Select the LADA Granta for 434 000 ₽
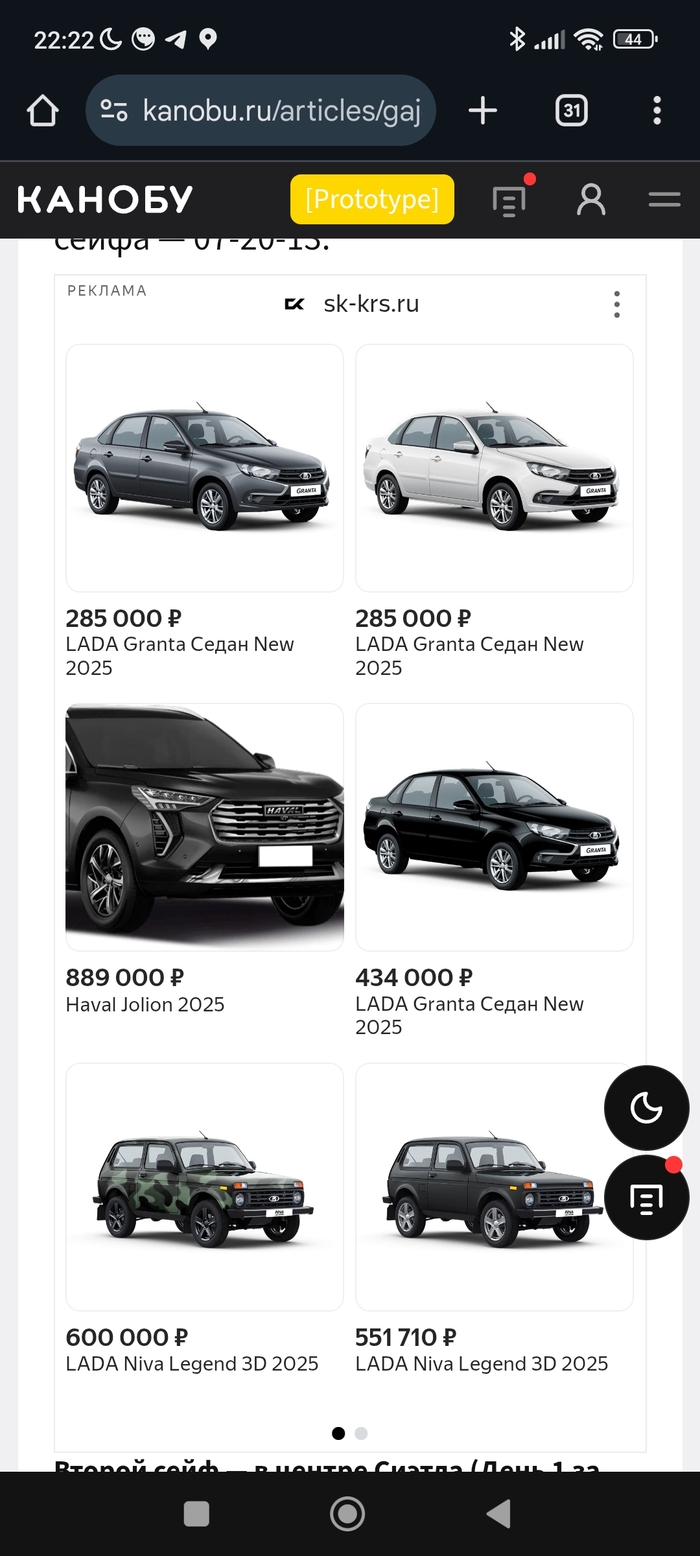This screenshot has height=1556, width=700. [x=494, y=827]
